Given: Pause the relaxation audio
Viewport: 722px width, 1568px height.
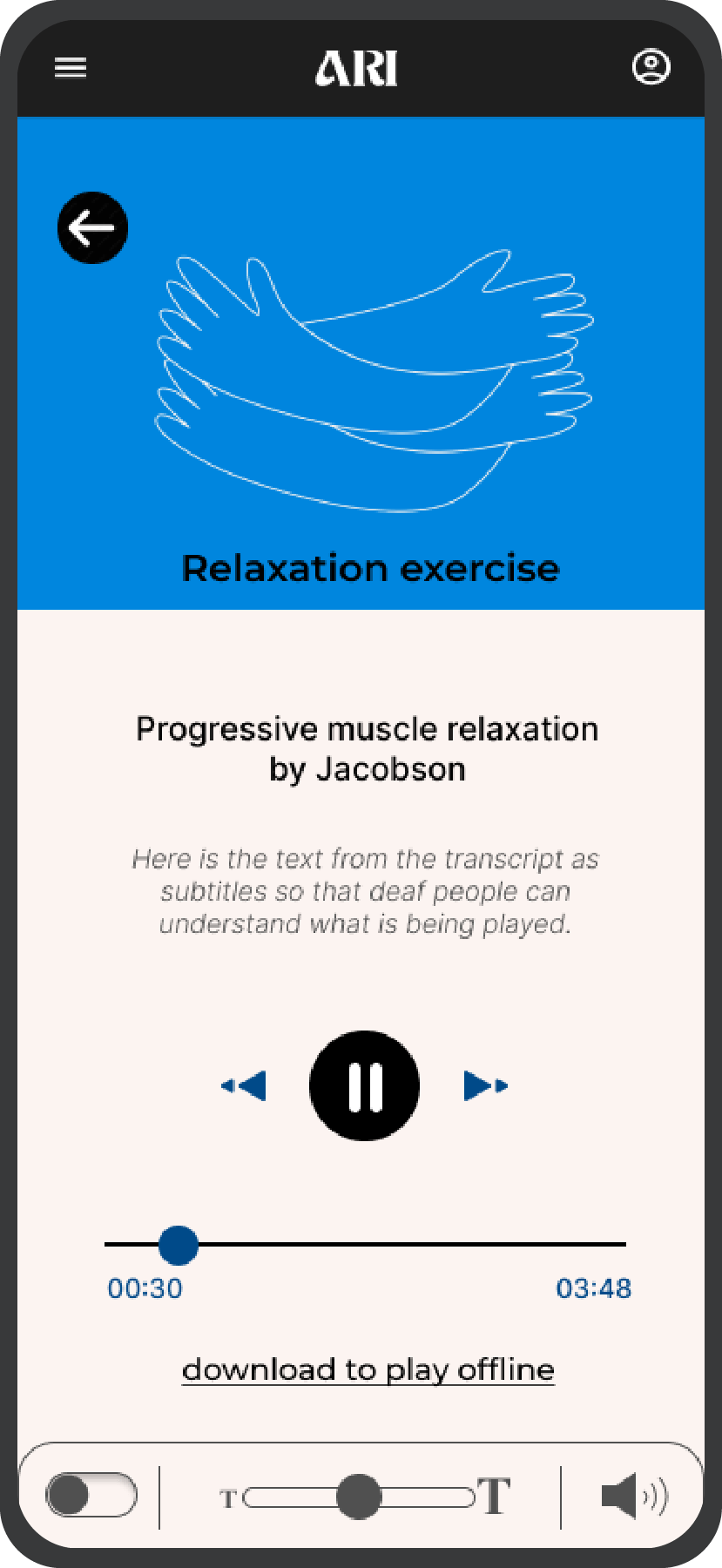Looking at the screenshot, I should (x=365, y=1085).
